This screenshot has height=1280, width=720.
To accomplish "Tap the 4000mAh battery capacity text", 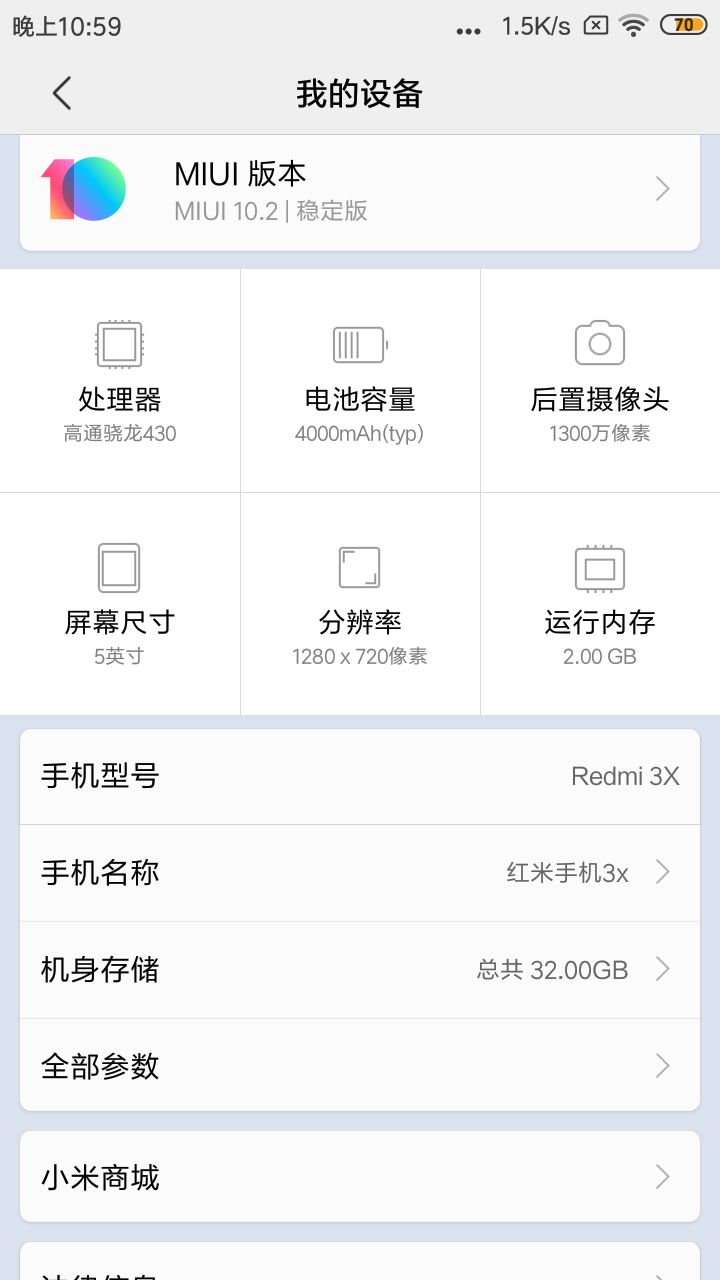I will (x=359, y=433).
